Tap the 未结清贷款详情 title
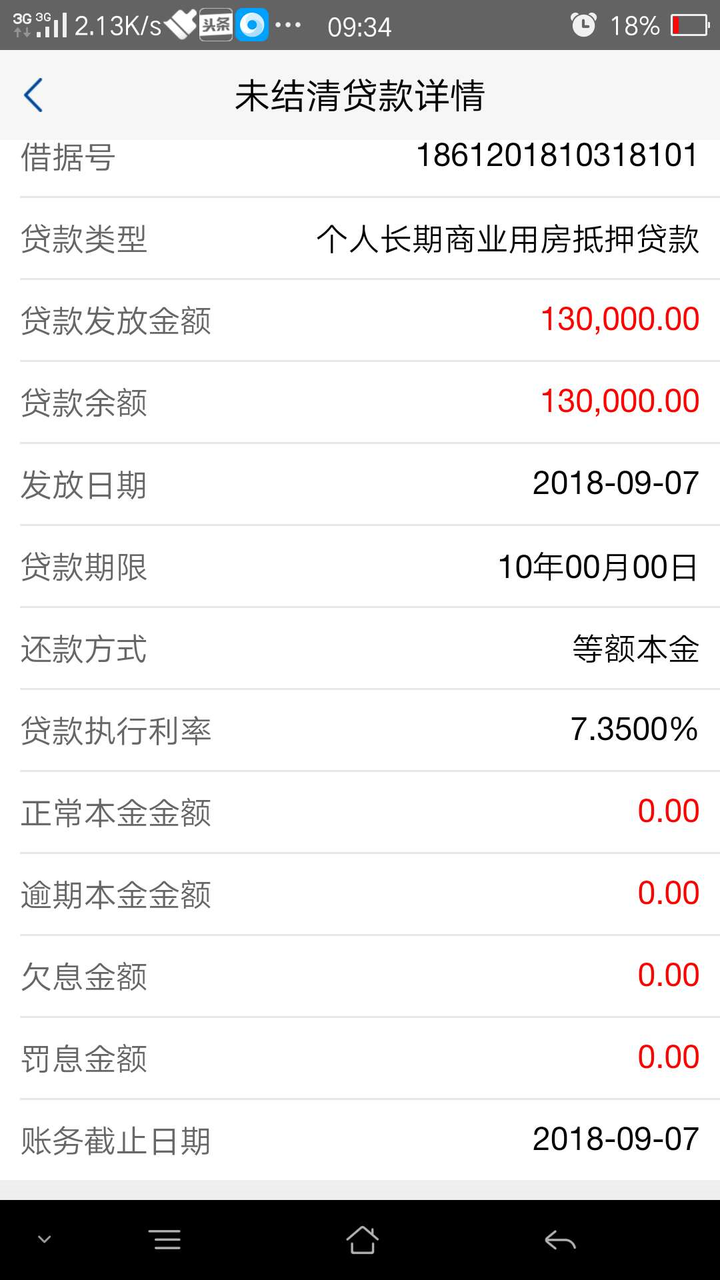 point(360,95)
